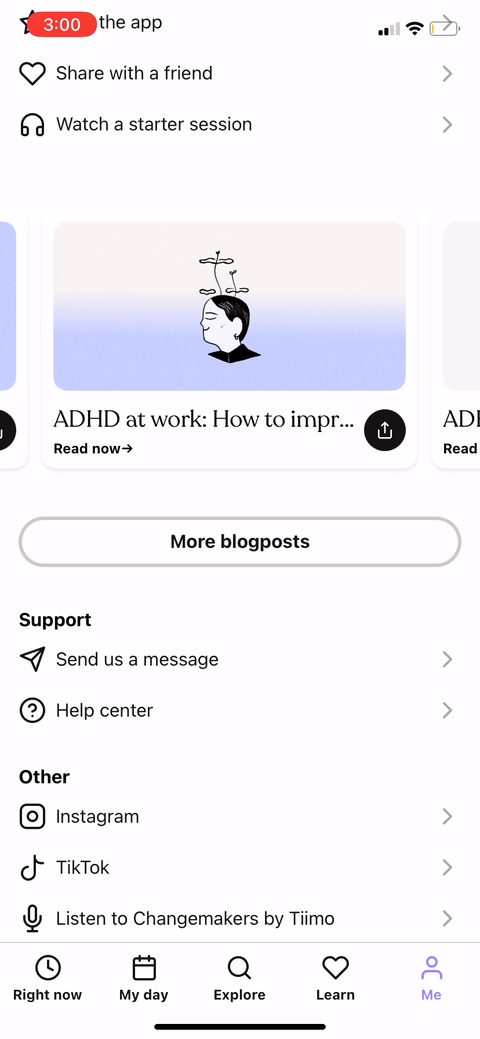This screenshot has height=1039, width=480.
Task: Select the Me tab
Action: pos(432,978)
